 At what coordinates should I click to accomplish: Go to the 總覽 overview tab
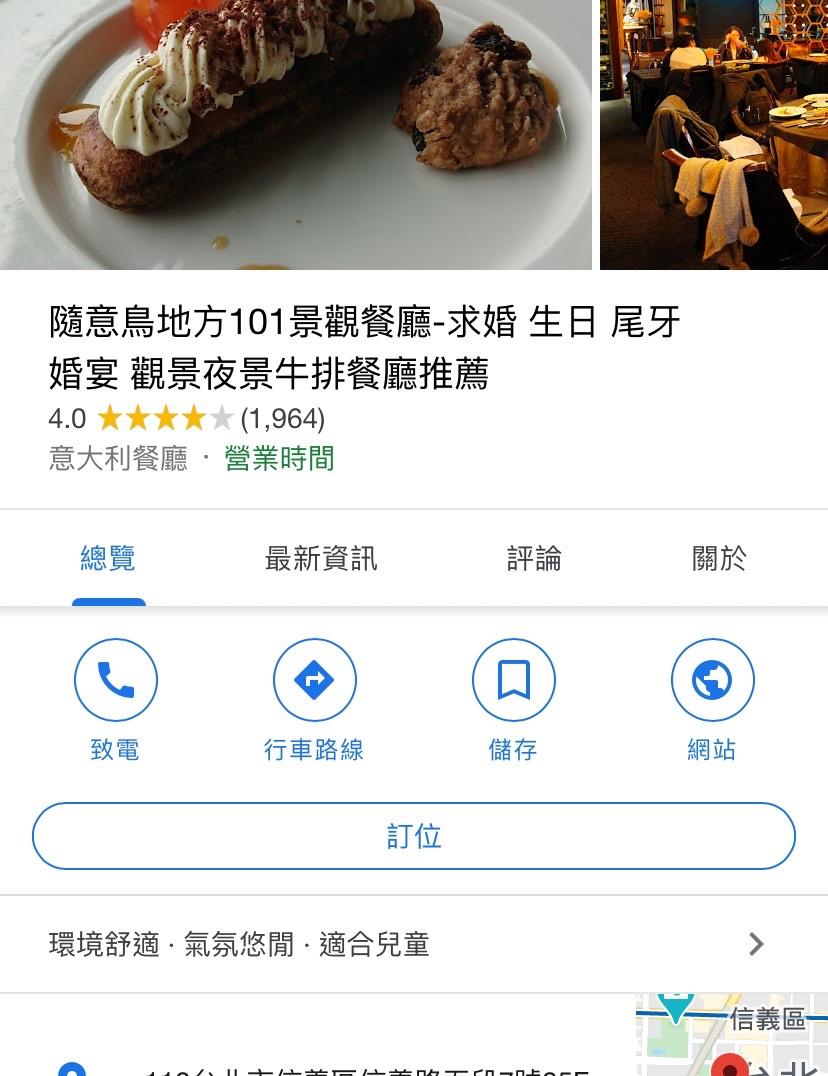[108, 558]
